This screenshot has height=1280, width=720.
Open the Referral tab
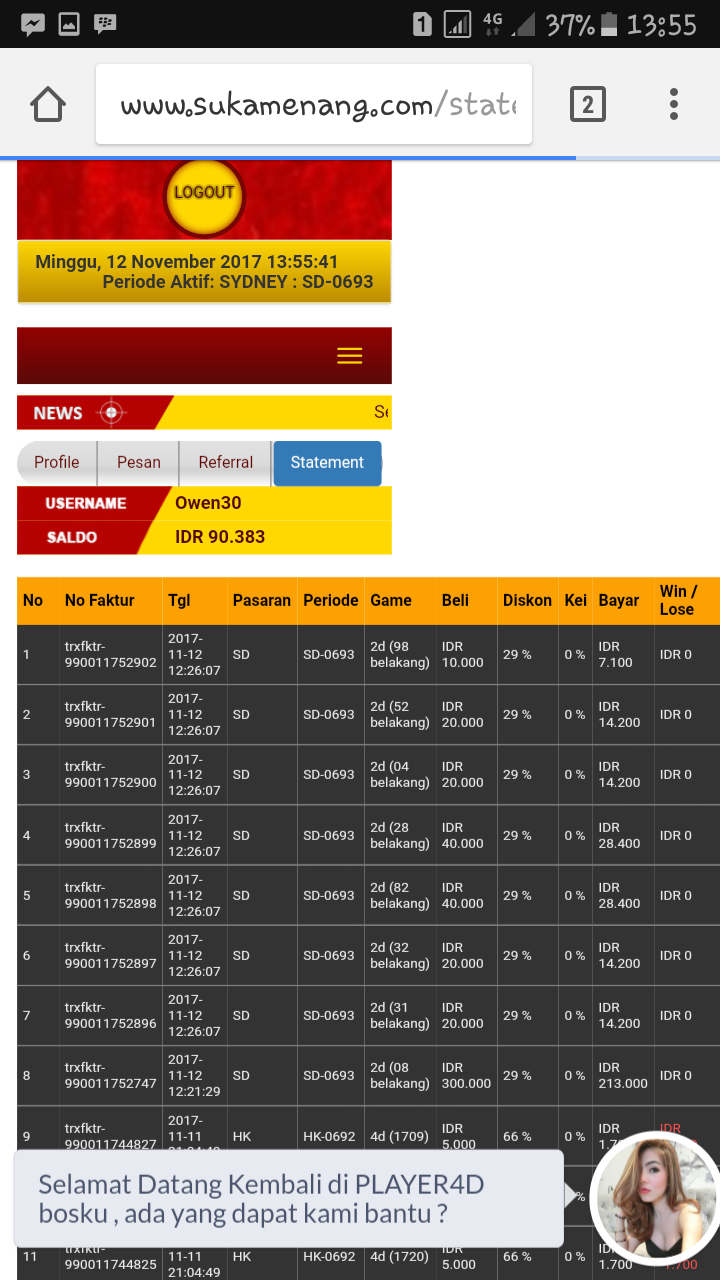tap(225, 462)
